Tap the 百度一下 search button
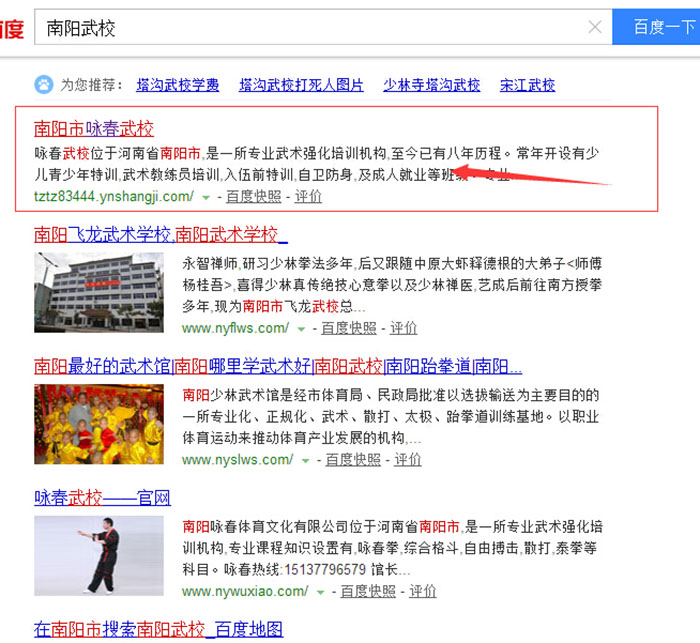700x643 pixels. pyautogui.click(x=662, y=28)
